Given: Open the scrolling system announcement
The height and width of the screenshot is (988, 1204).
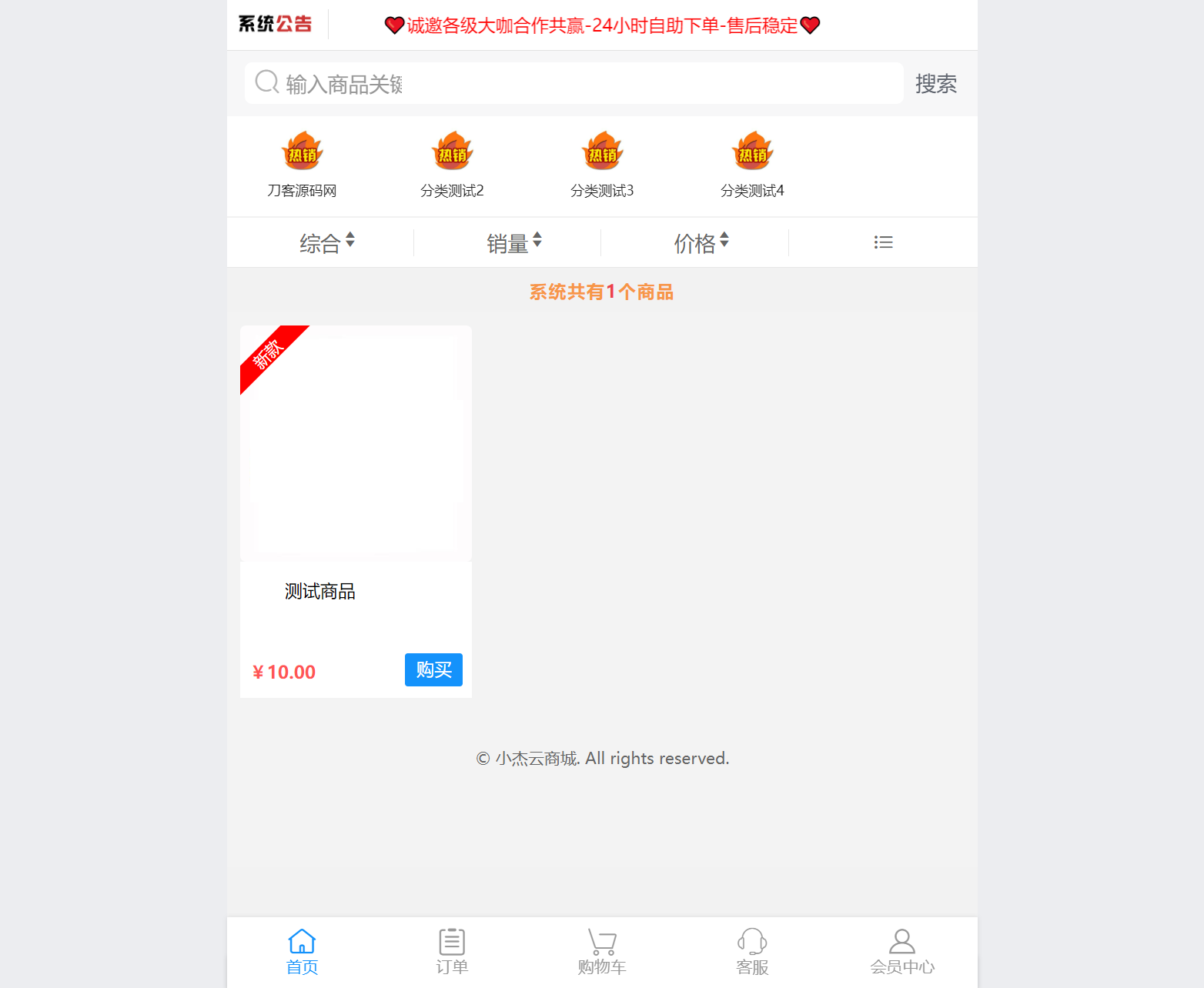Looking at the screenshot, I should 602,25.
